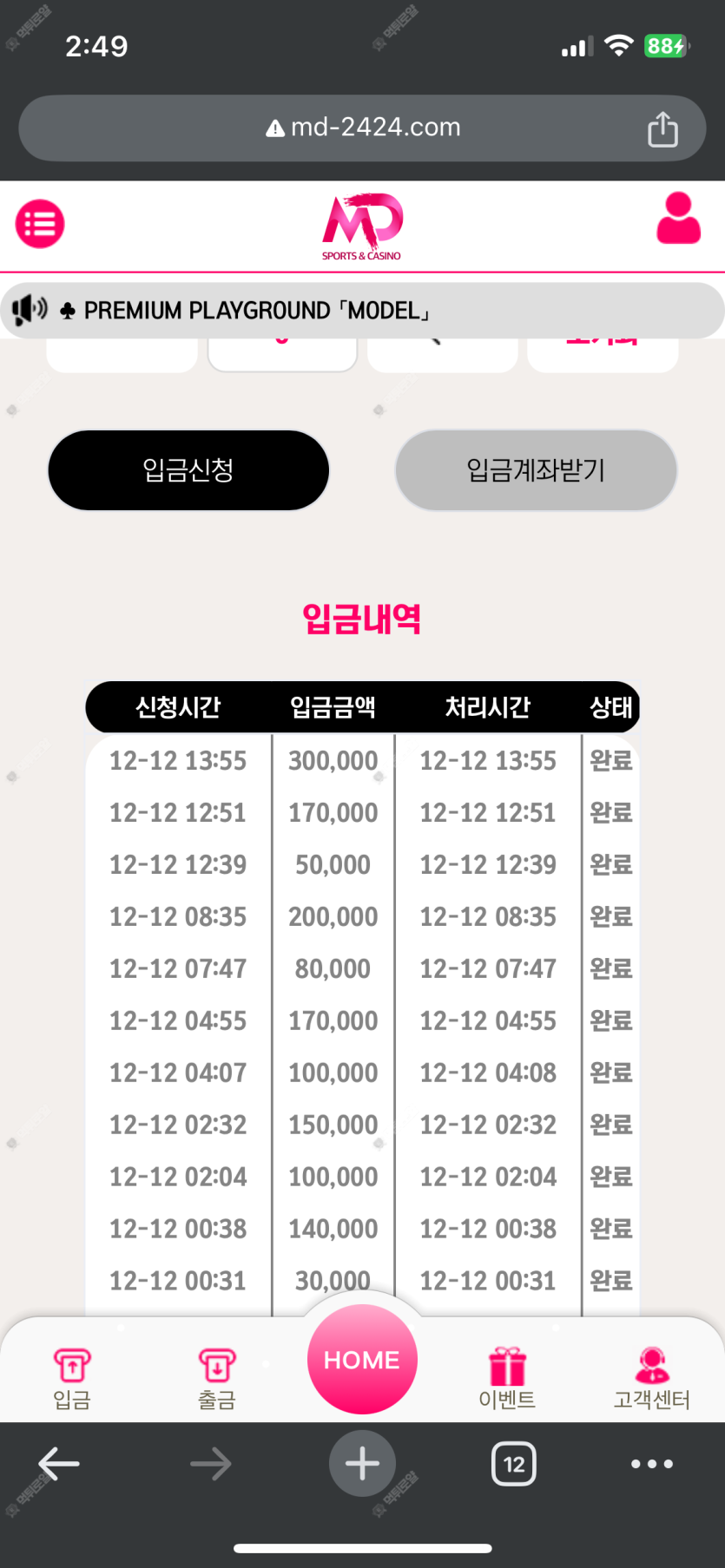This screenshot has height=1568, width=725.
Task: Open the MD Sports & Casino logo
Action: [362, 226]
